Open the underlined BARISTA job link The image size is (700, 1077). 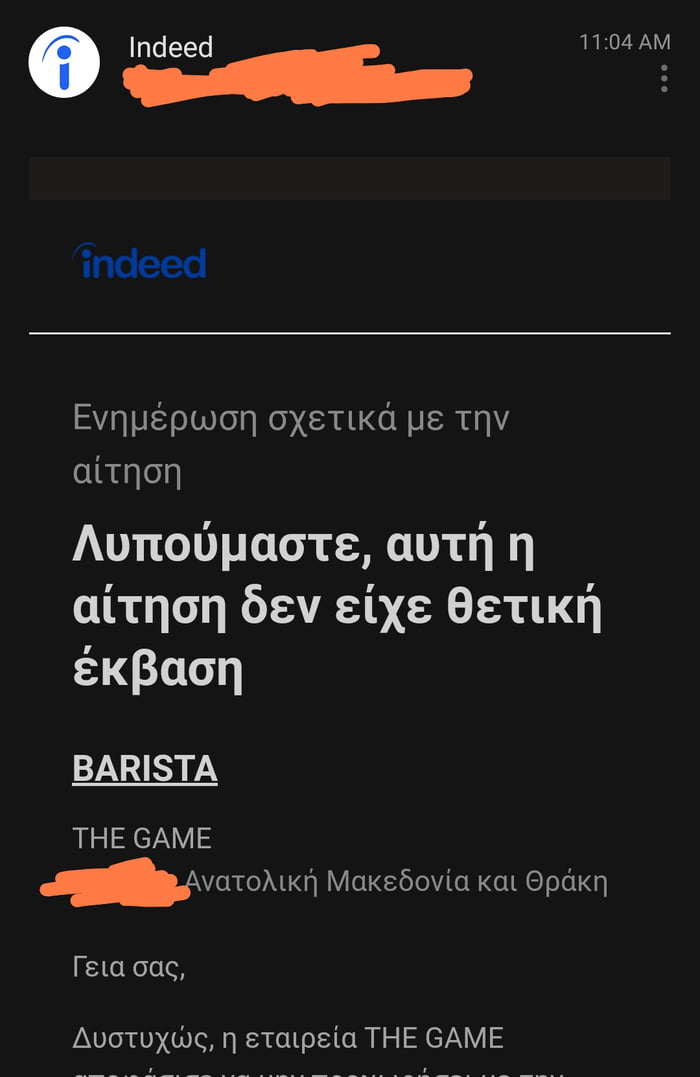click(x=145, y=768)
